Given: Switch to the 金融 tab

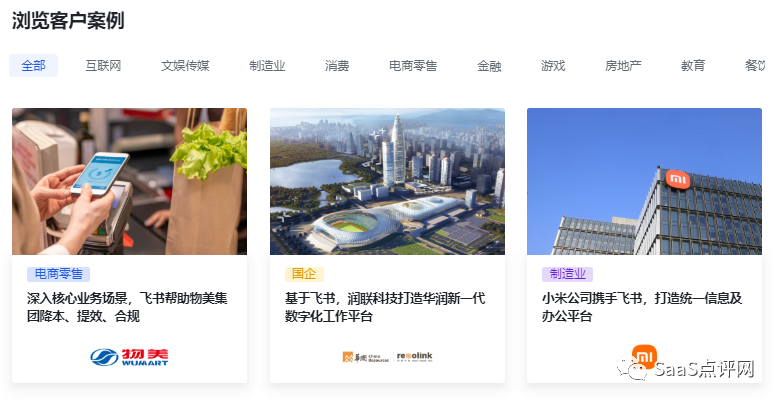Looking at the screenshot, I should (489, 66).
